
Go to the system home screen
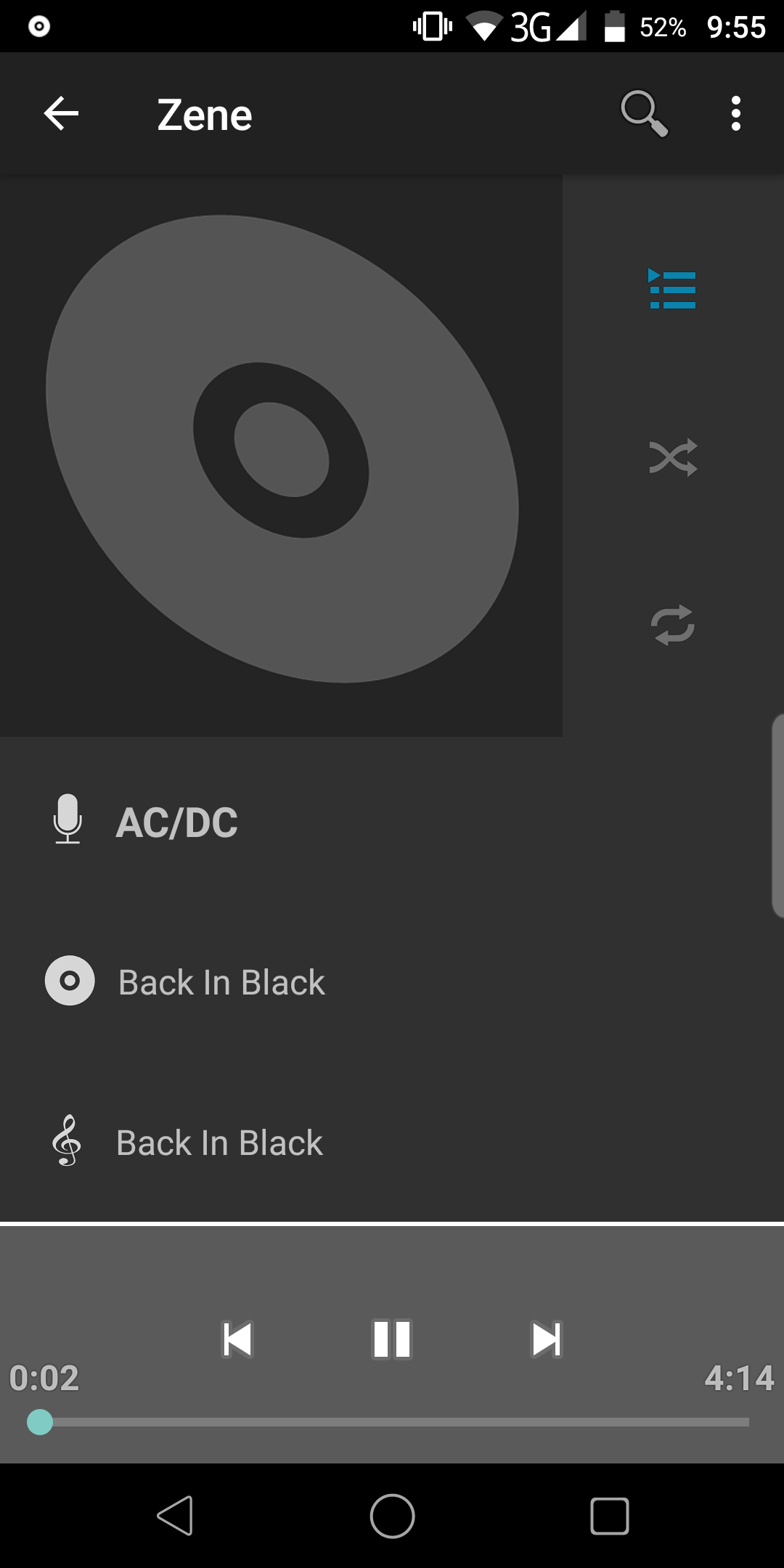pyautogui.click(x=392, y=1516)
